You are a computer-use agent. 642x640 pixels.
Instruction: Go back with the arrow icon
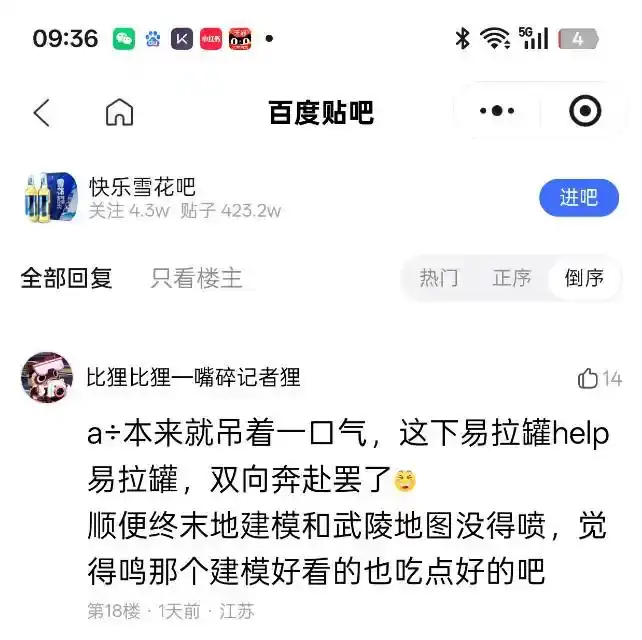[x=41, y=112]
